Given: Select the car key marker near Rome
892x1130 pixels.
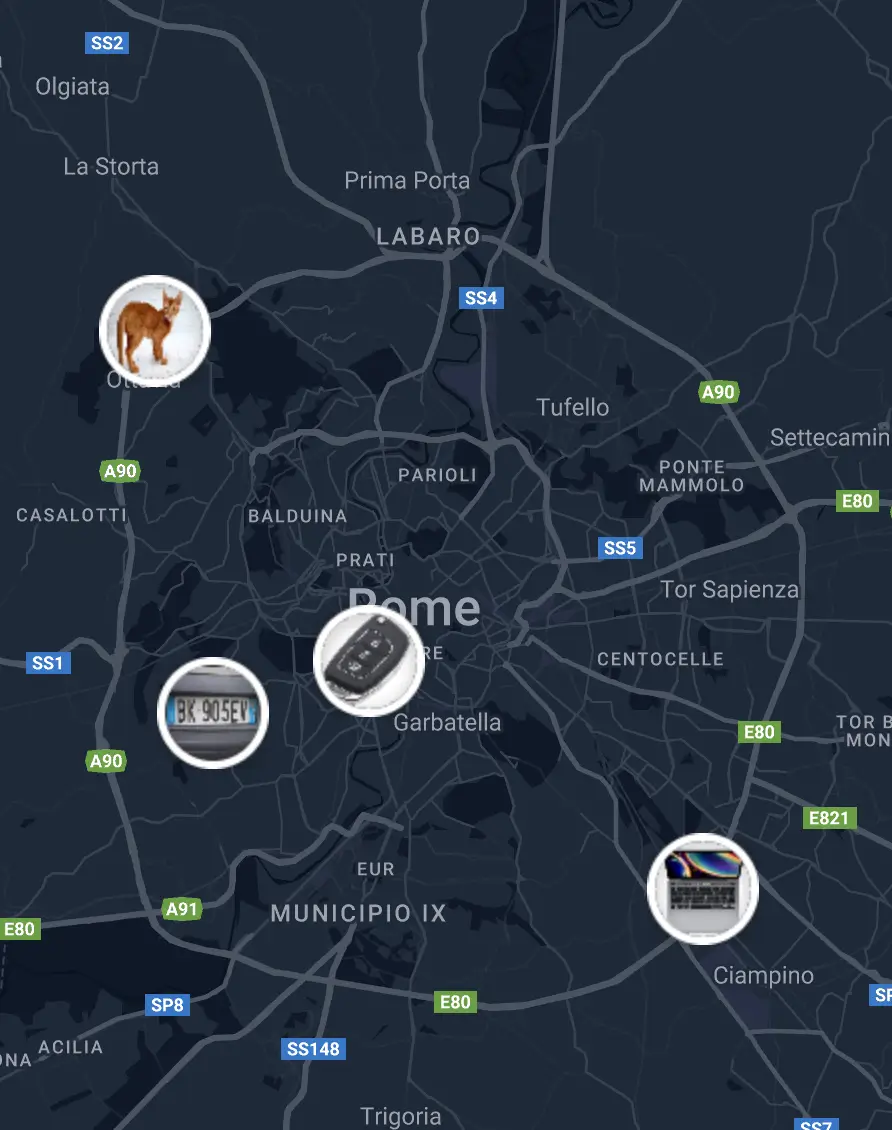Looking at the screenshot, I should 368,660.
